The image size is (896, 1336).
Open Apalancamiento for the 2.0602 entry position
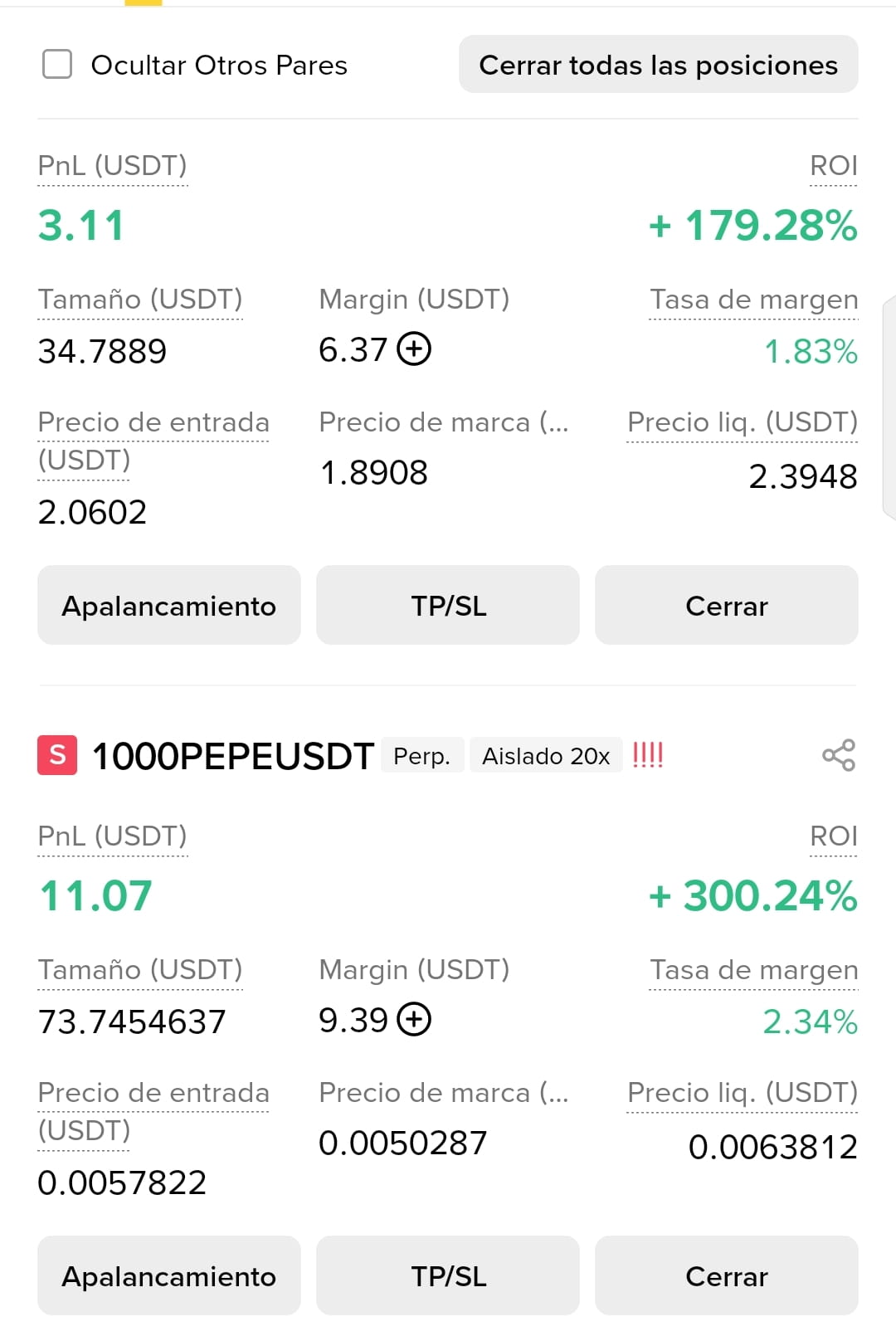pyautogui.click(x=169, y=605)
